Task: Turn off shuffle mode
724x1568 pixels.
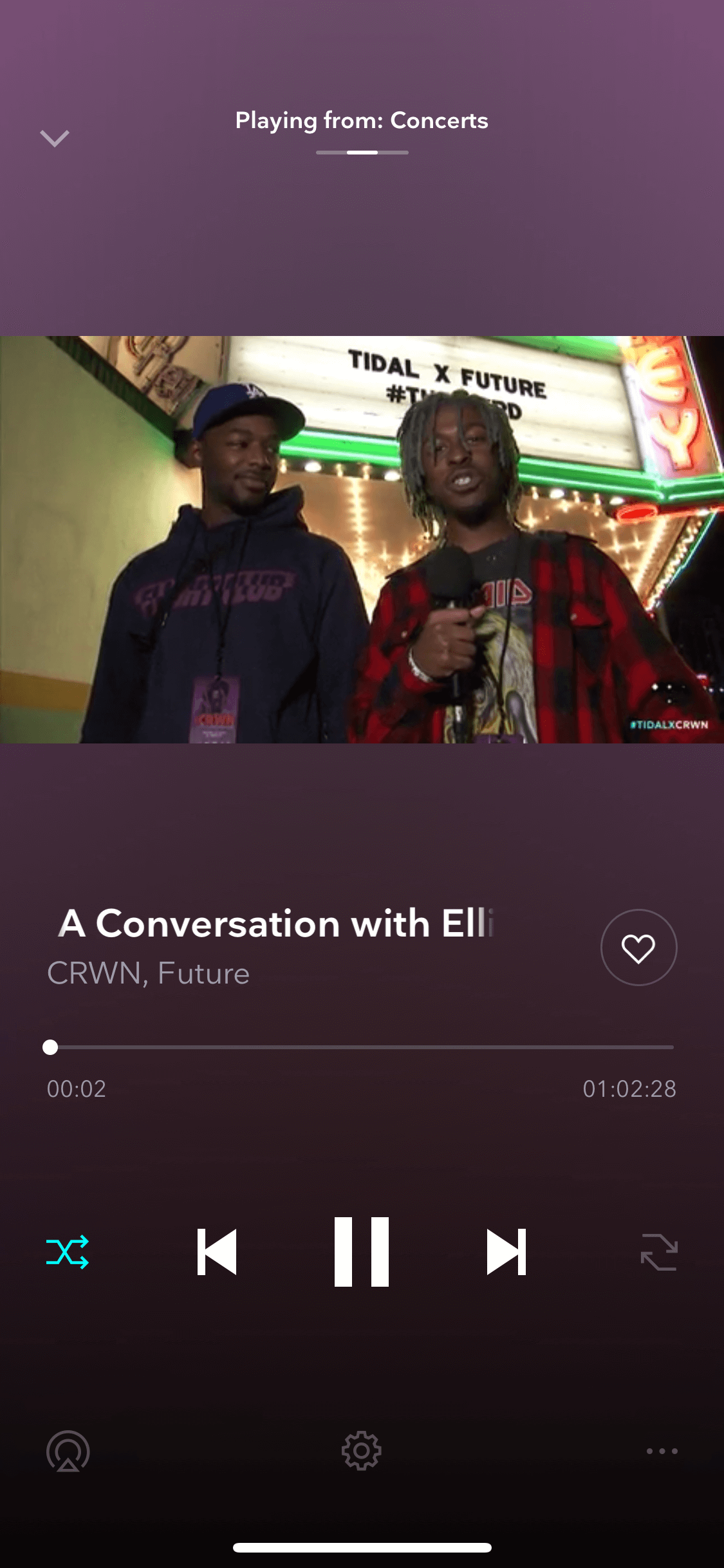Action: (x=68, y=1252)
